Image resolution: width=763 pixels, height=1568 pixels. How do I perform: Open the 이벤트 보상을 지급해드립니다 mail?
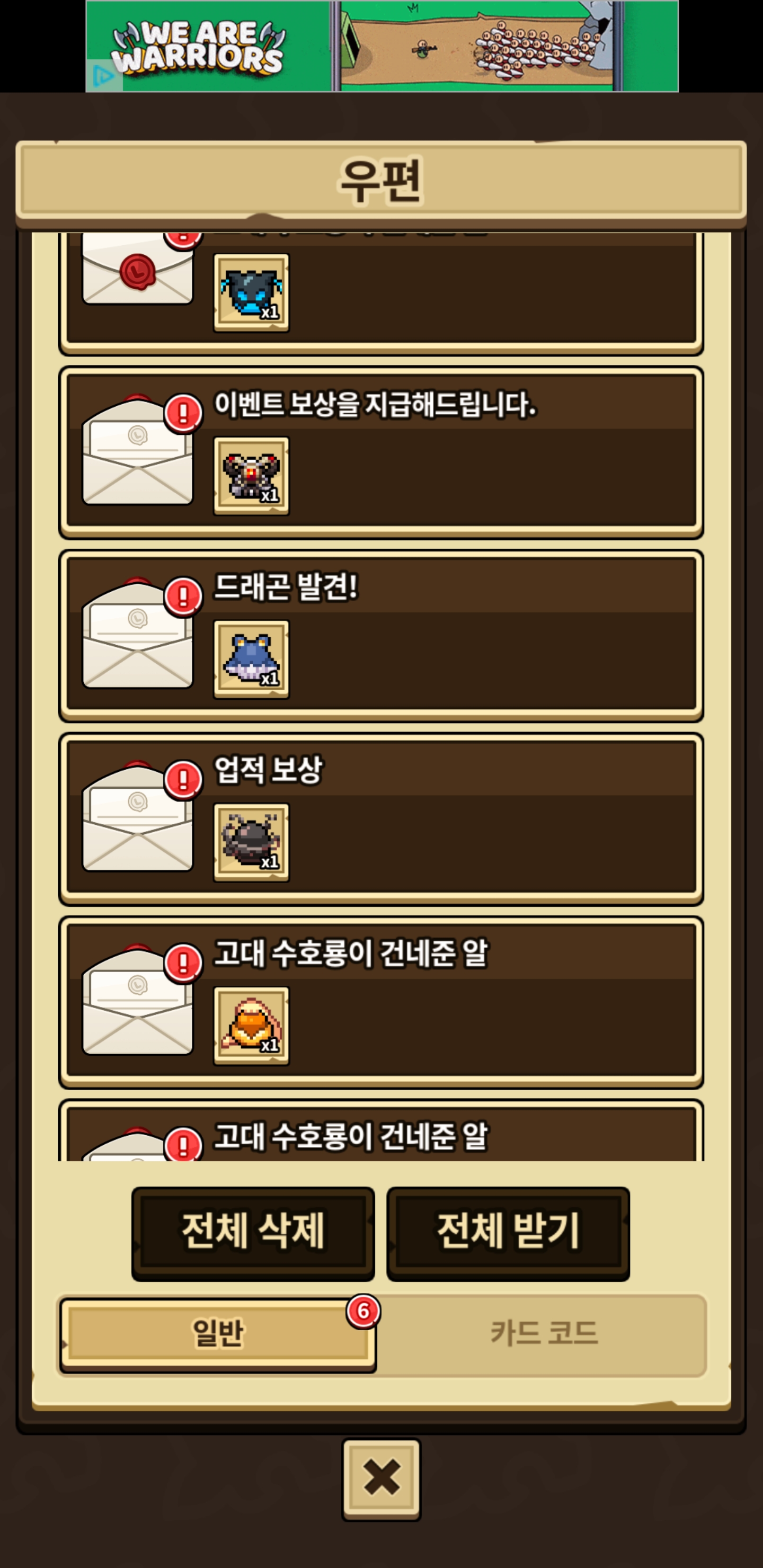(380, 453)
